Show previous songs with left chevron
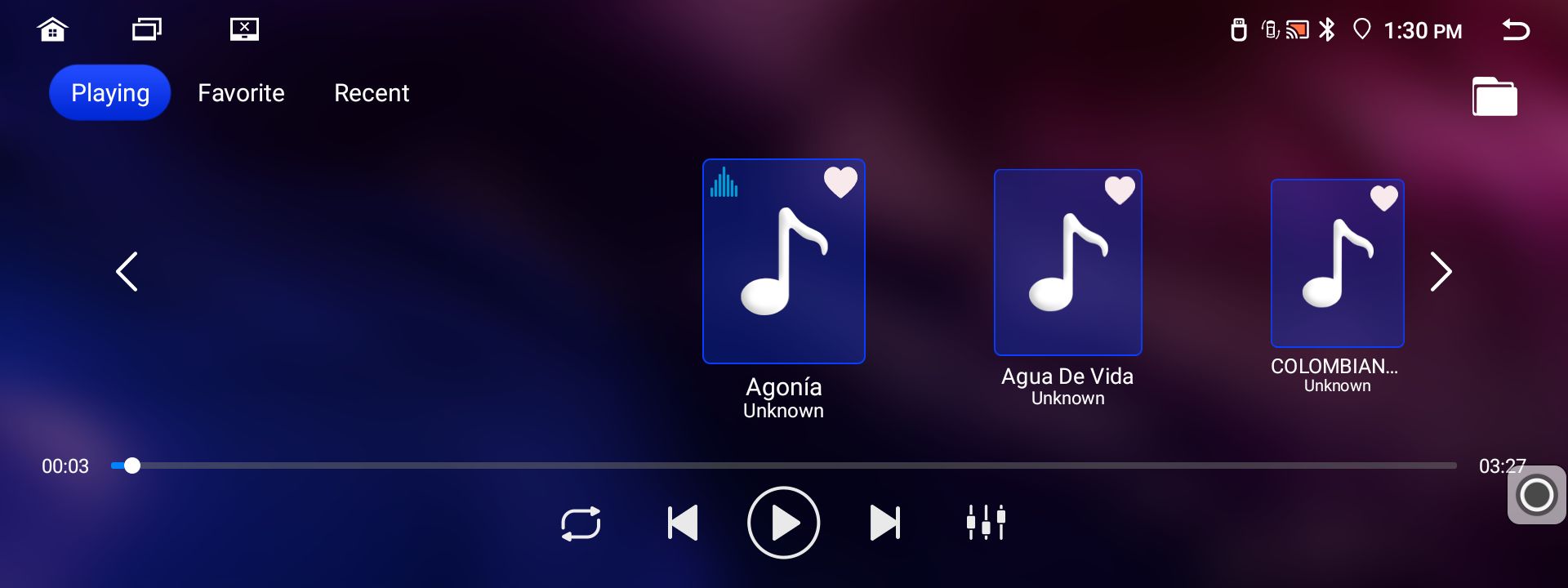 [127, 272]
